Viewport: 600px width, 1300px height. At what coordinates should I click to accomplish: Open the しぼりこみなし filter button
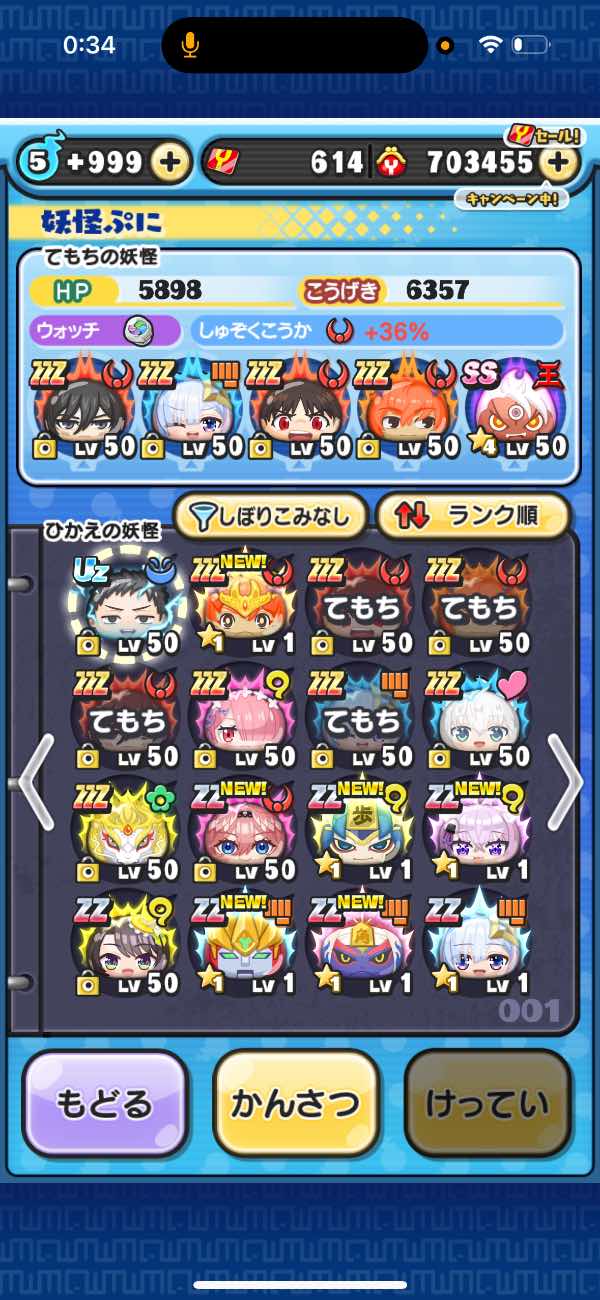tap(270, 516)
